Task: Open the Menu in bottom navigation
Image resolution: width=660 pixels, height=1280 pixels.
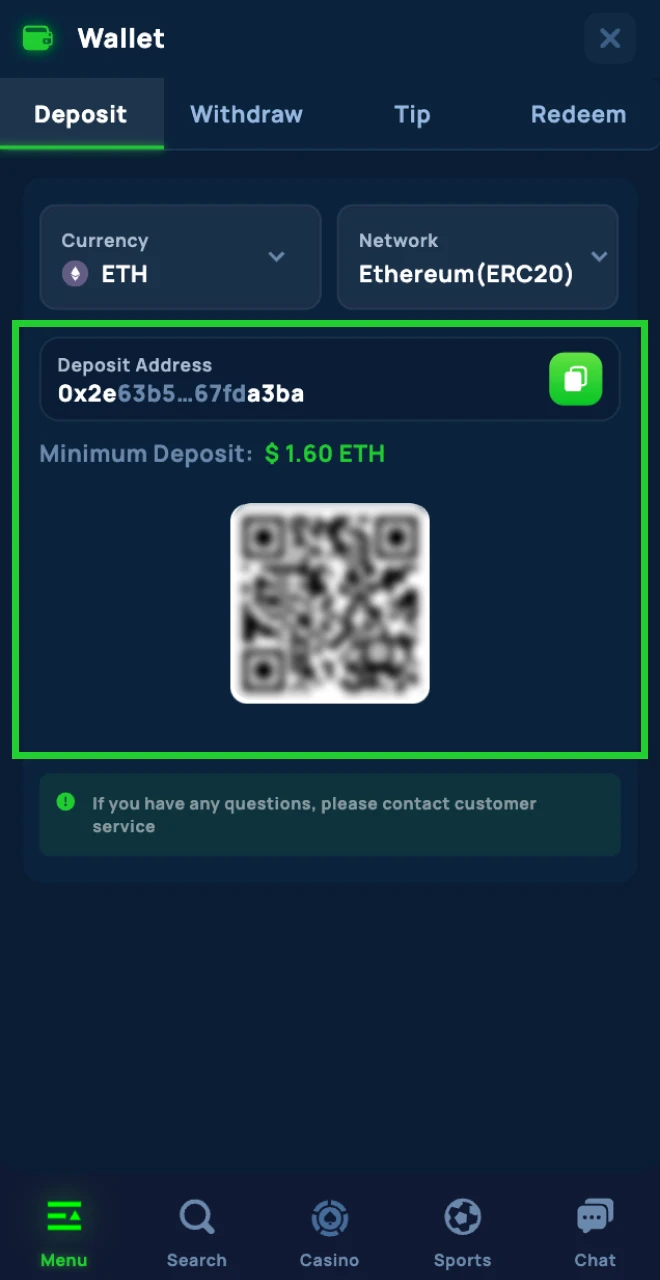Action: pyautogui.click(x=64, y=1233)
